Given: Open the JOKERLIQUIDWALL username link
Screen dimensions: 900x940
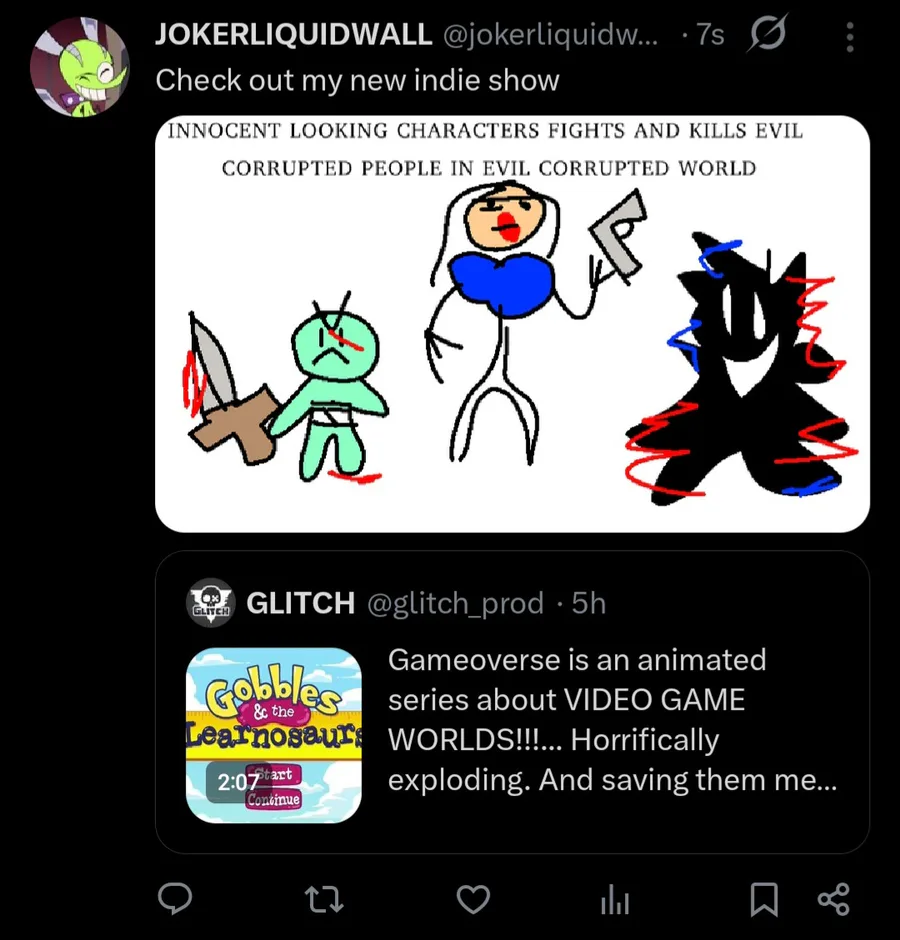Looking at the screenshot, I should 291,35.
